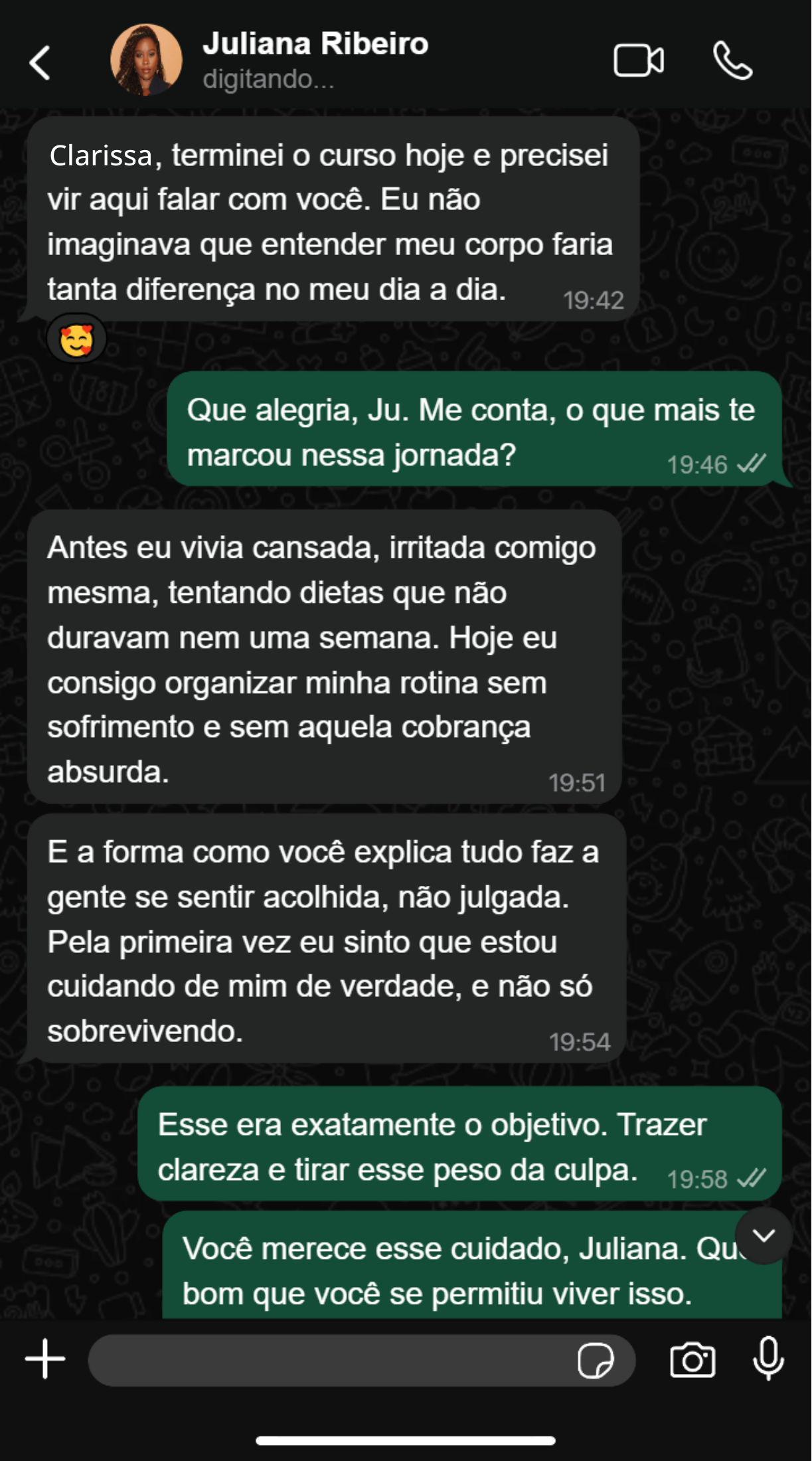Start a voice call with Juliana
This screenshot has width=812, height=1461.
pyautogui.click(x=732, y=61)
